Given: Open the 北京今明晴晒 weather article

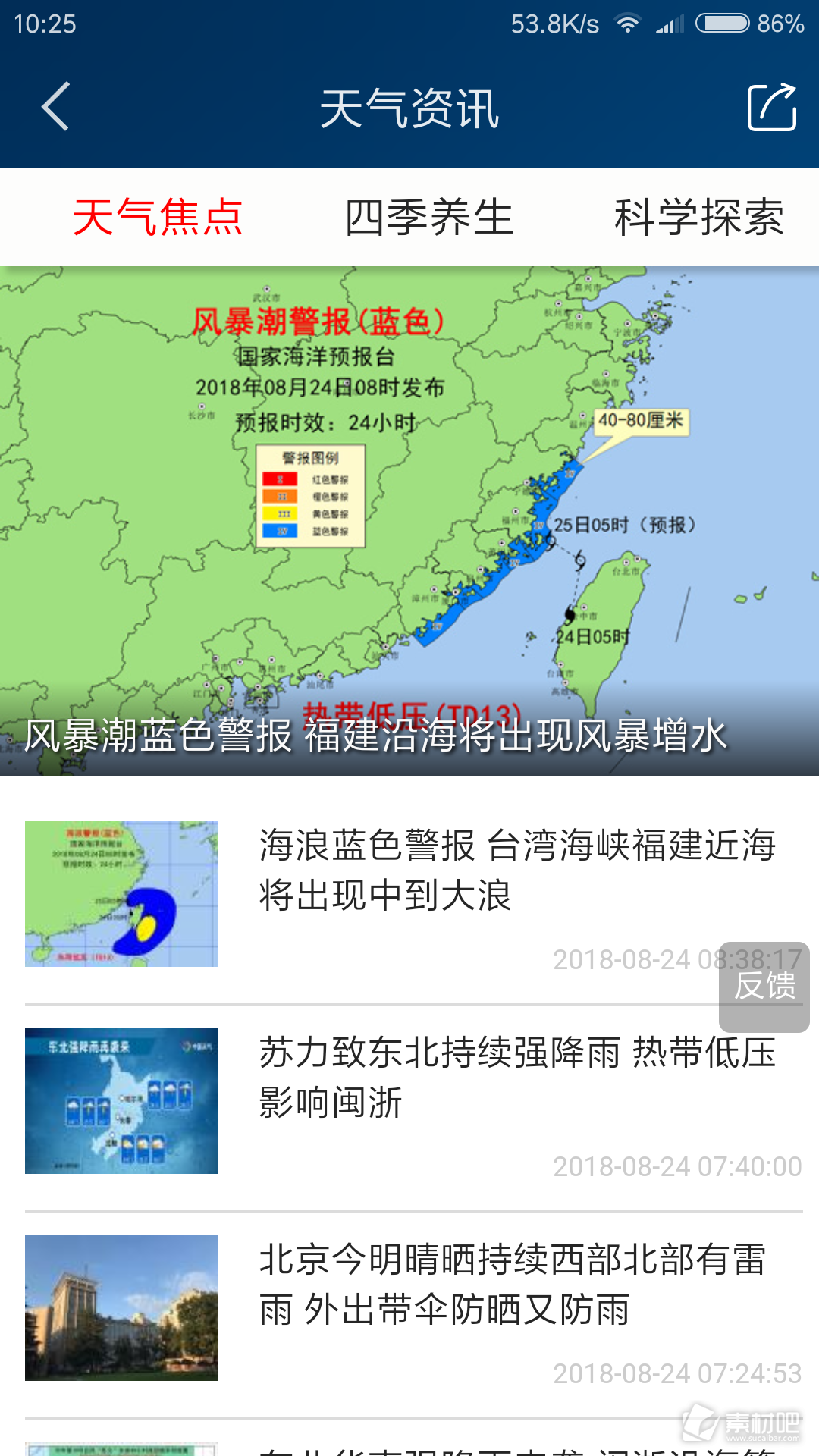Looking at the screenshot, I should tap(513, 1284).
